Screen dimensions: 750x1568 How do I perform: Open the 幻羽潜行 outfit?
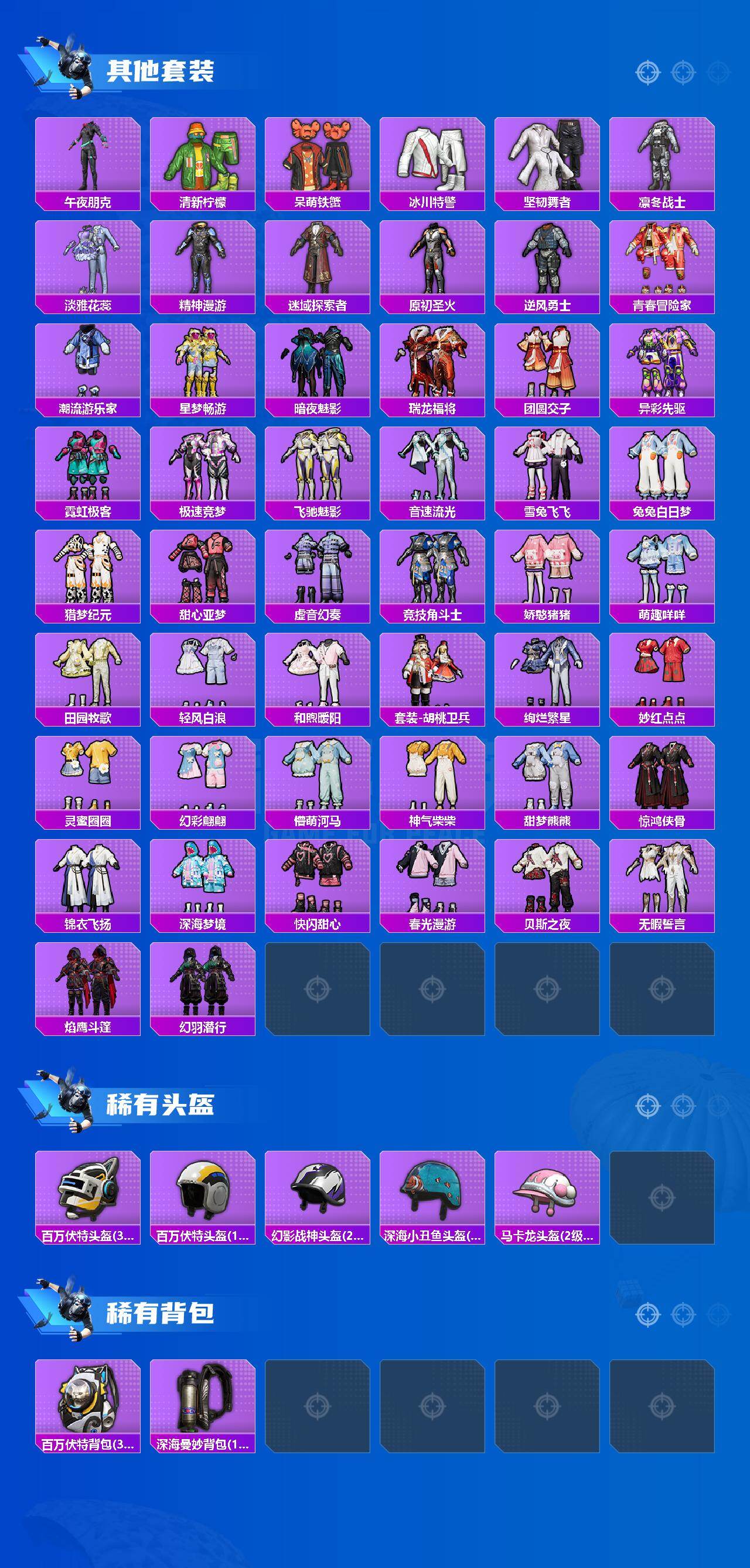click(x=202, y=986)
